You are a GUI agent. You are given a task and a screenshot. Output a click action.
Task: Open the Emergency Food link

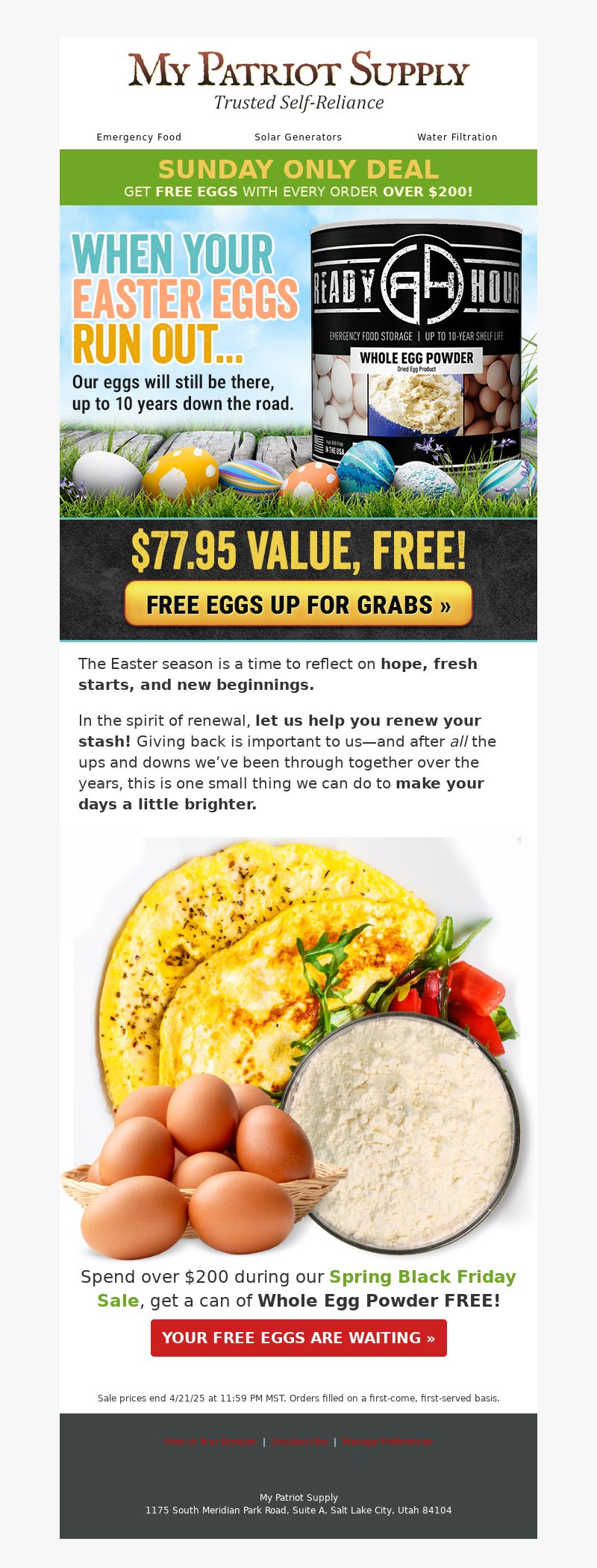139,137
